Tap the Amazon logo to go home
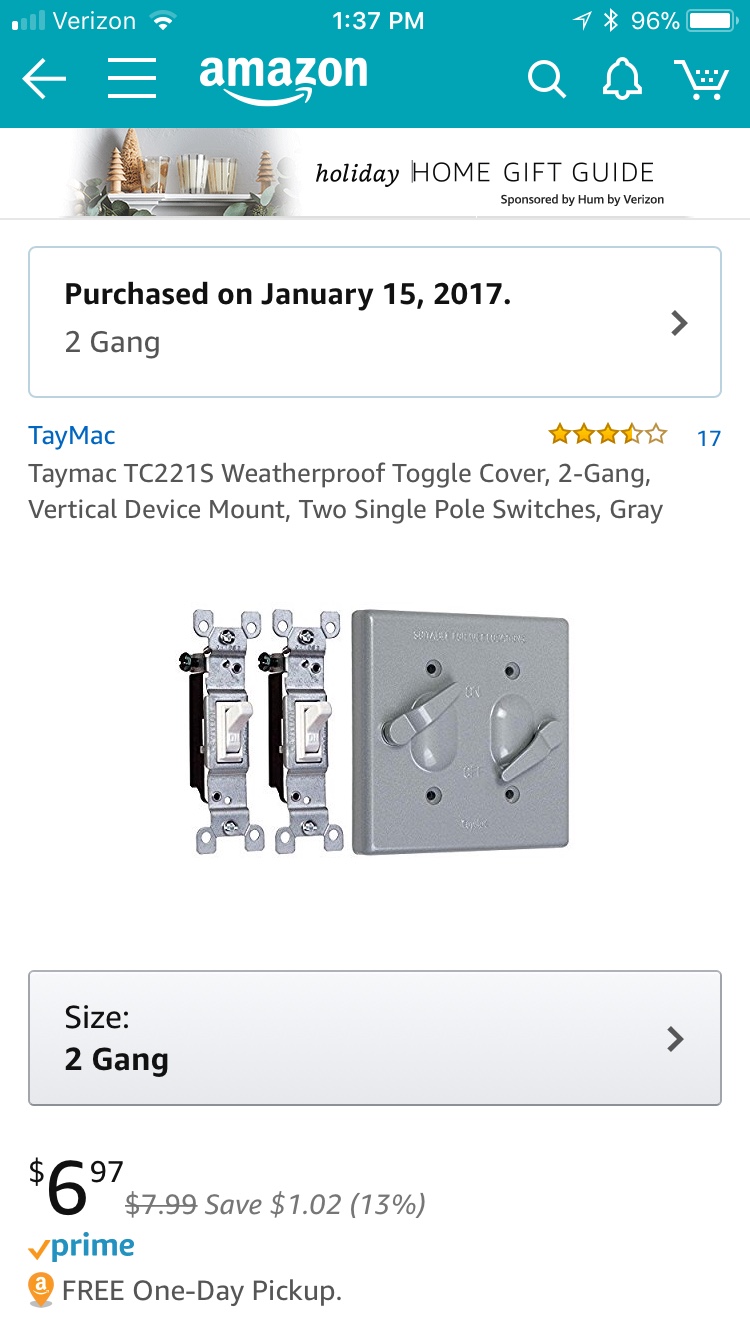 [x=283, y=77]
